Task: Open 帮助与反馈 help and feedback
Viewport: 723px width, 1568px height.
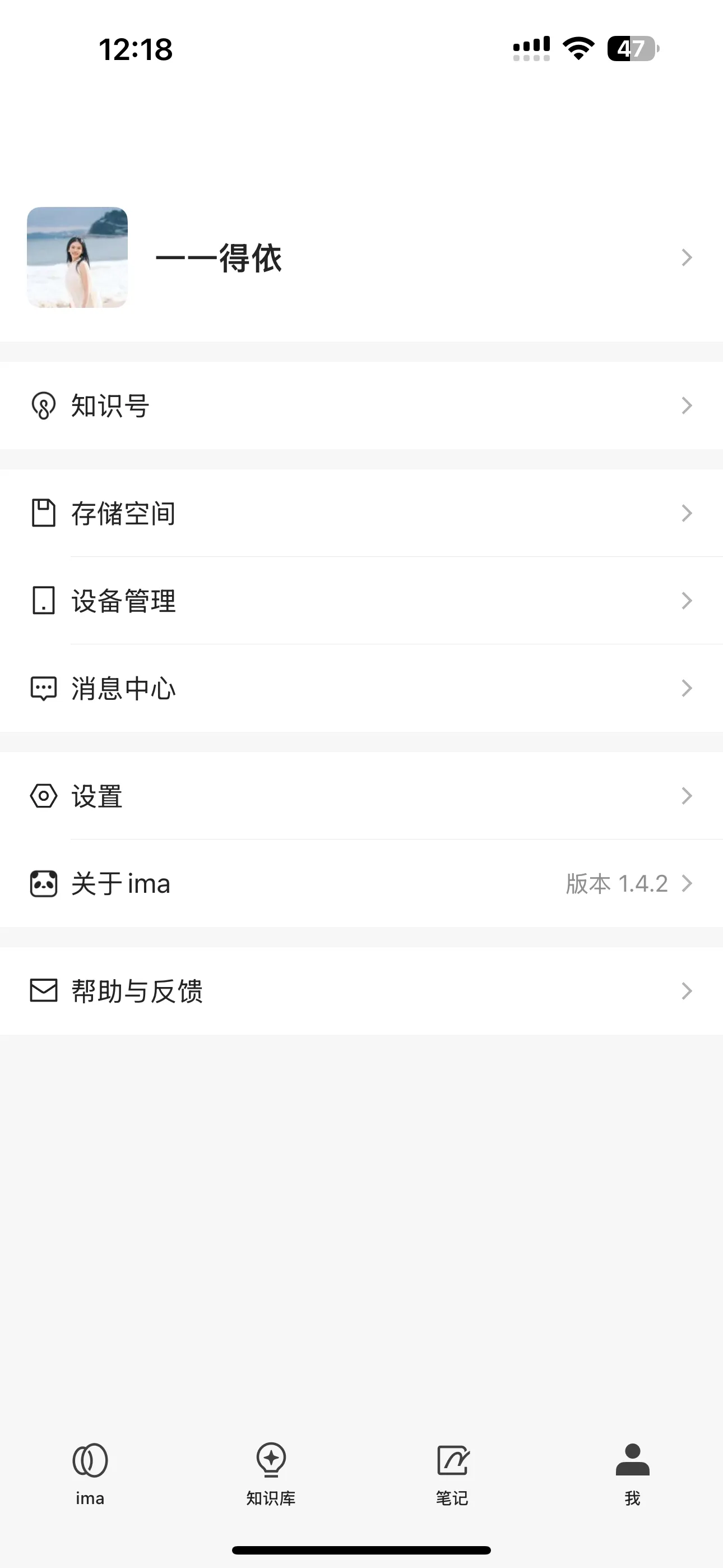Action: click(361, 991)
